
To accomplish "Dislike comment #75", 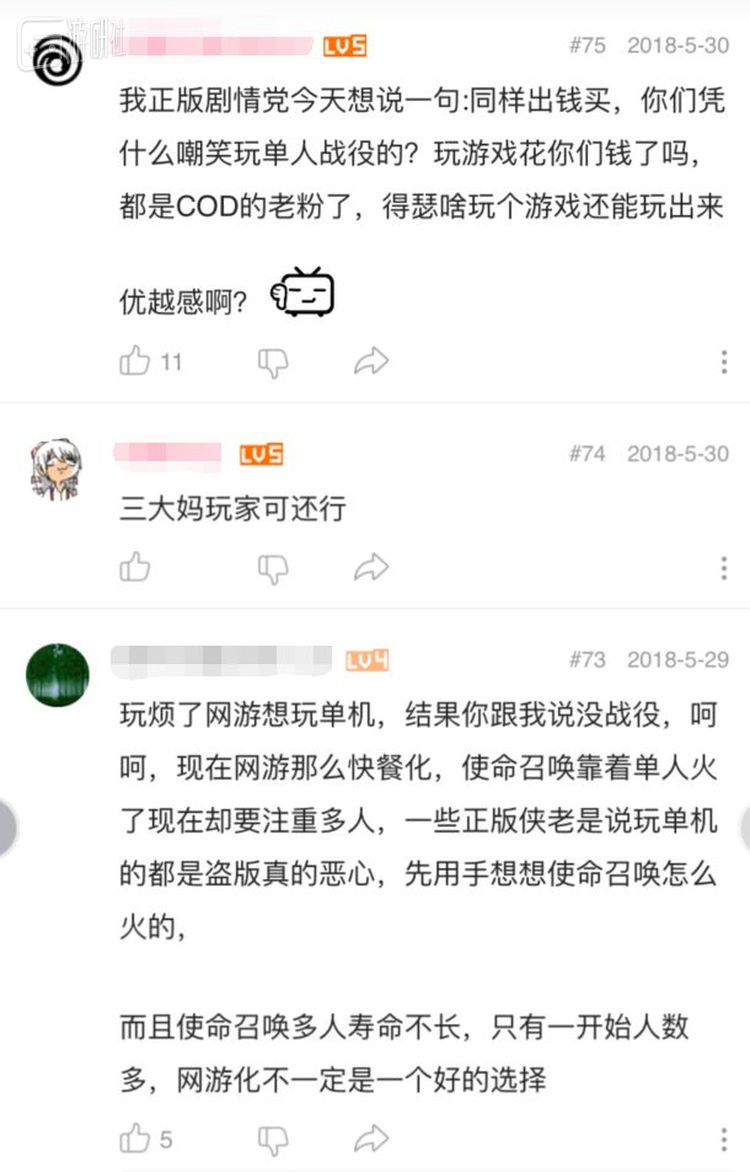I will (273, 362).
